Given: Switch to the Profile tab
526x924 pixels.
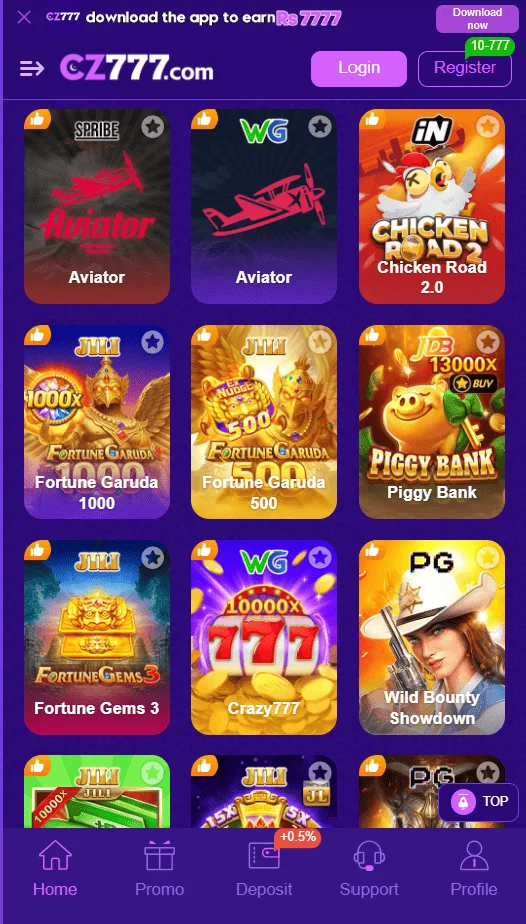Looking at the screenshot, I should (474, 869).
